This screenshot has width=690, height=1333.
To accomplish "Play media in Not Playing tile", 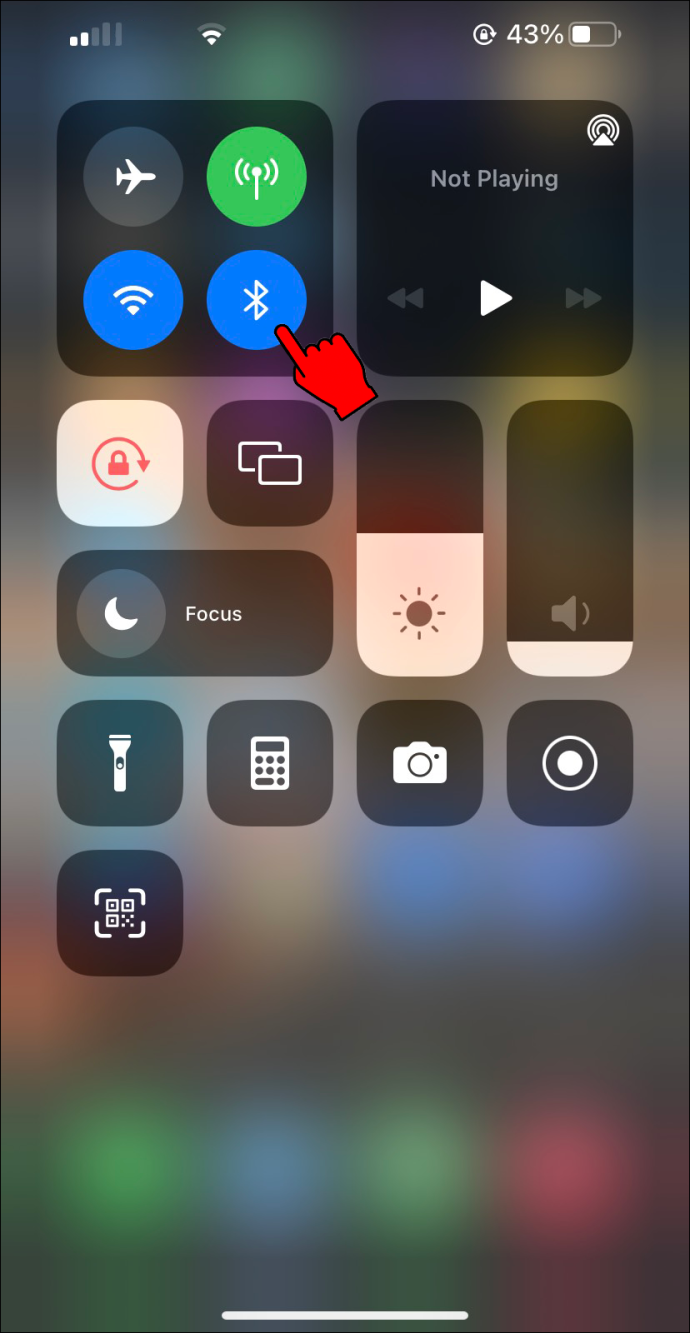I will tap(495, 298).
